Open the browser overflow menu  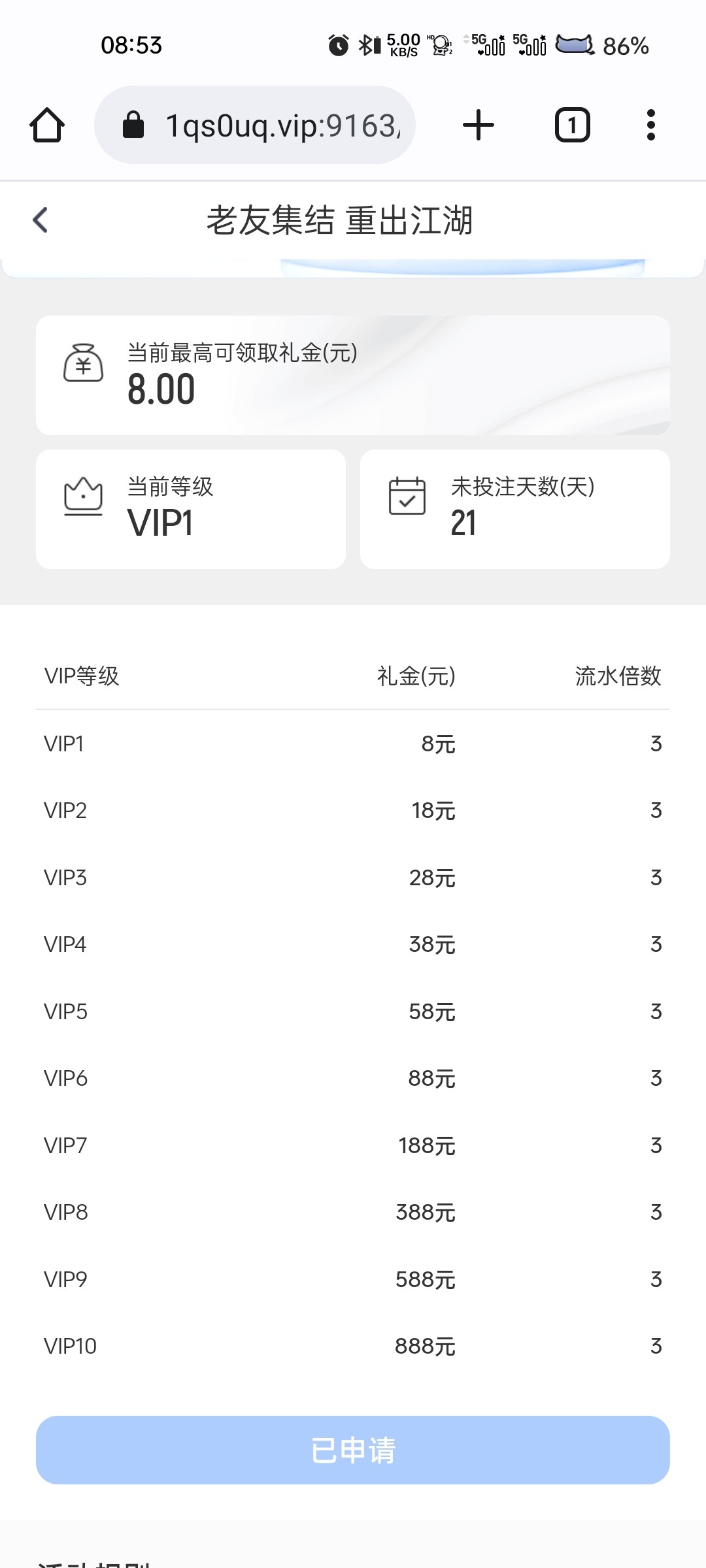(650, 125)
